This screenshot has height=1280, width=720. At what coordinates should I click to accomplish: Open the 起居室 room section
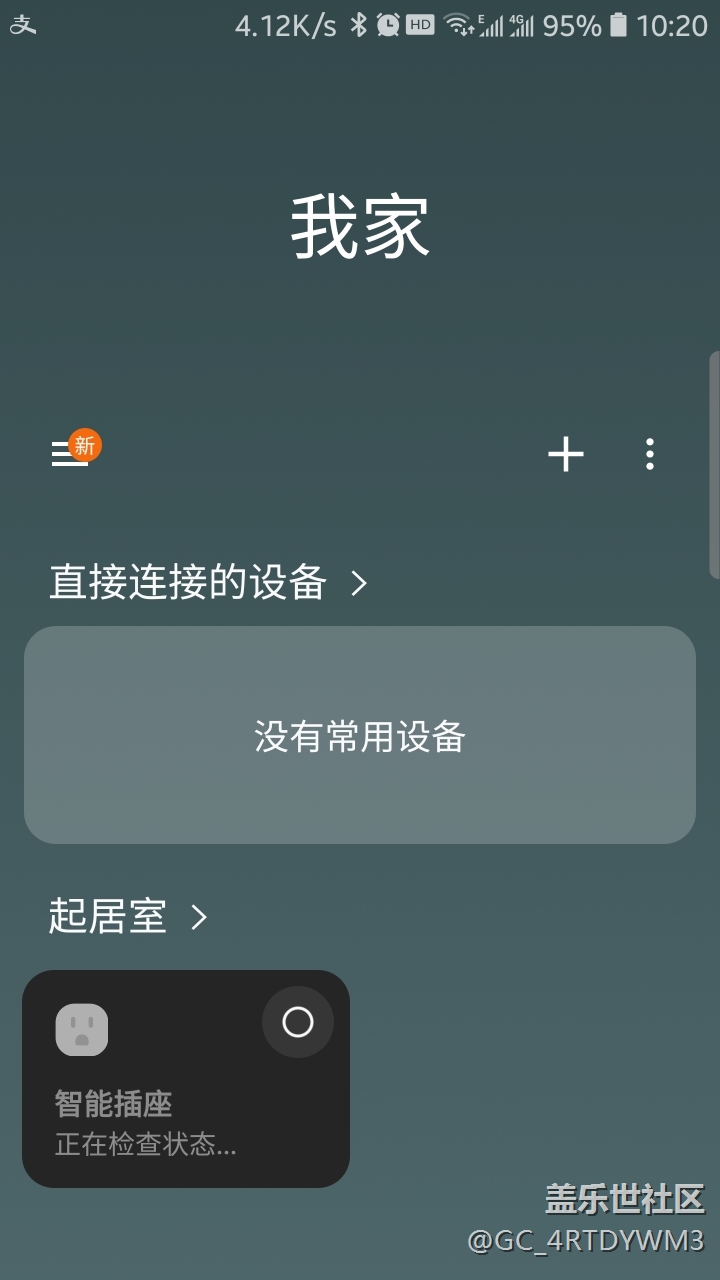point(128,916)
